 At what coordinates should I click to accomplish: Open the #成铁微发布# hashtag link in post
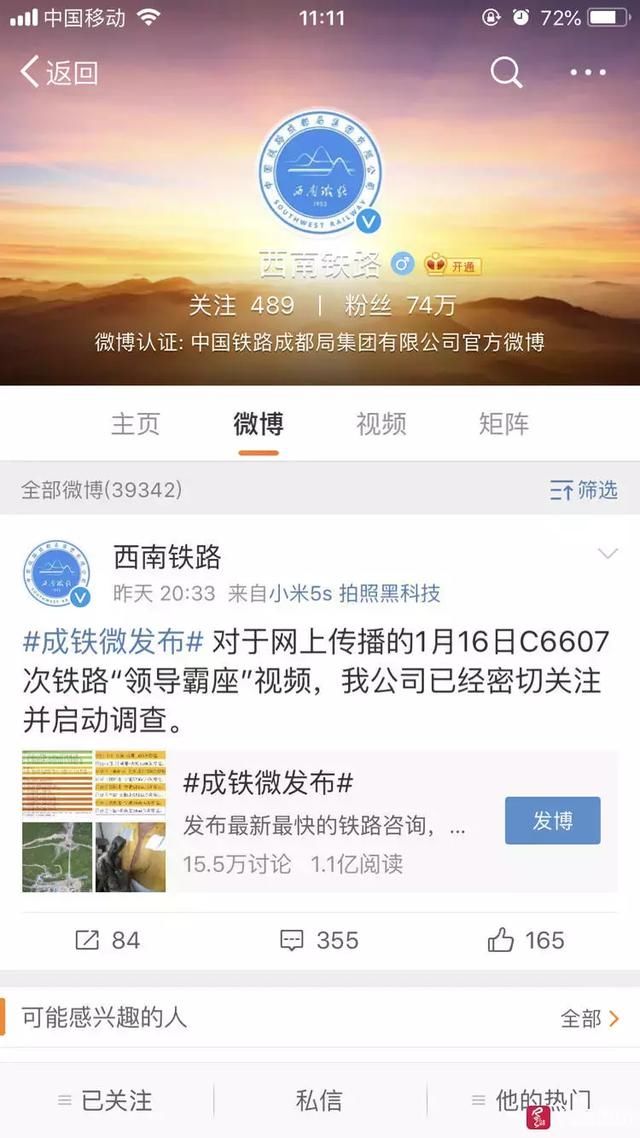[x=113, y=640]
